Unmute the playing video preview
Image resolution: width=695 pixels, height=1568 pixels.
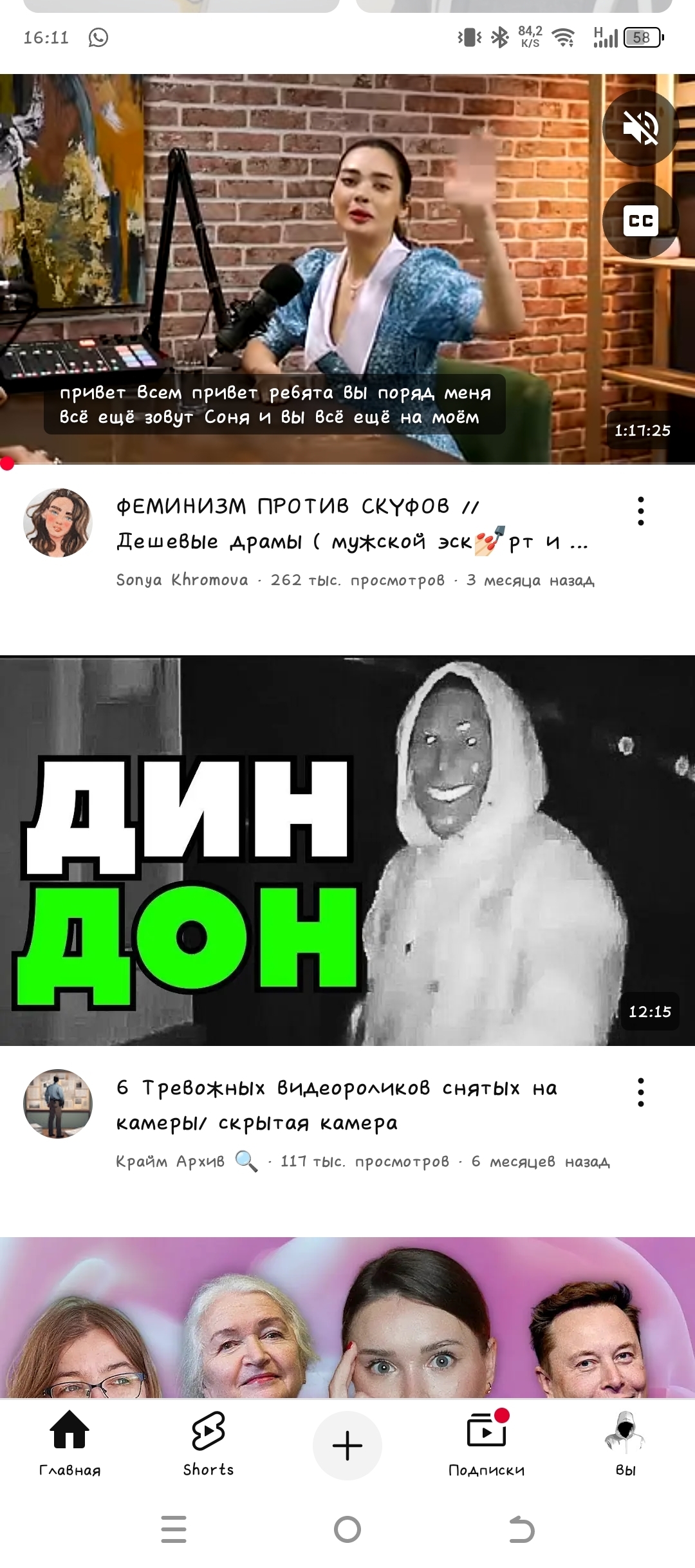(640, 128)
